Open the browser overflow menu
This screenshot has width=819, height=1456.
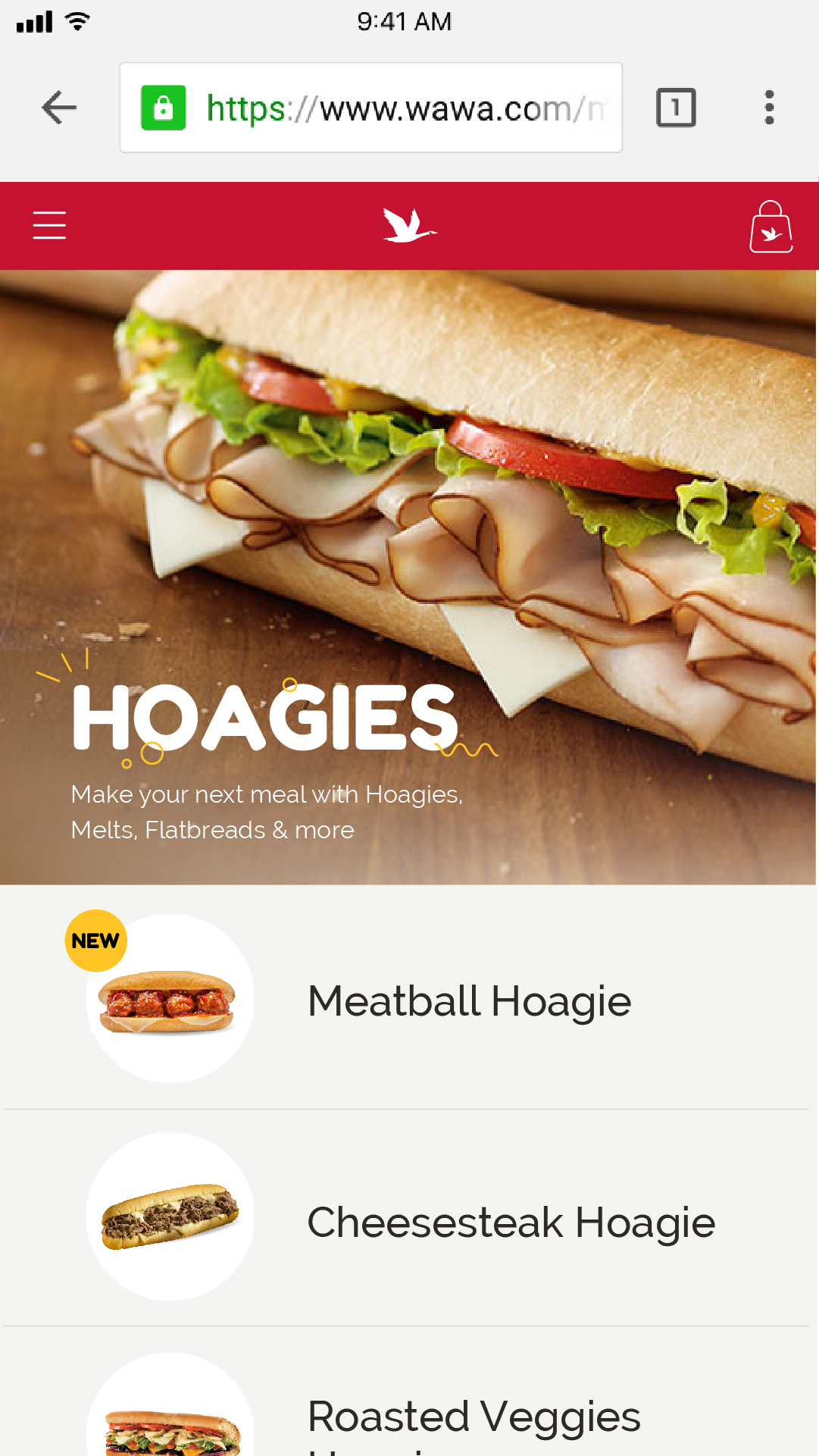[x=769, y=108]
